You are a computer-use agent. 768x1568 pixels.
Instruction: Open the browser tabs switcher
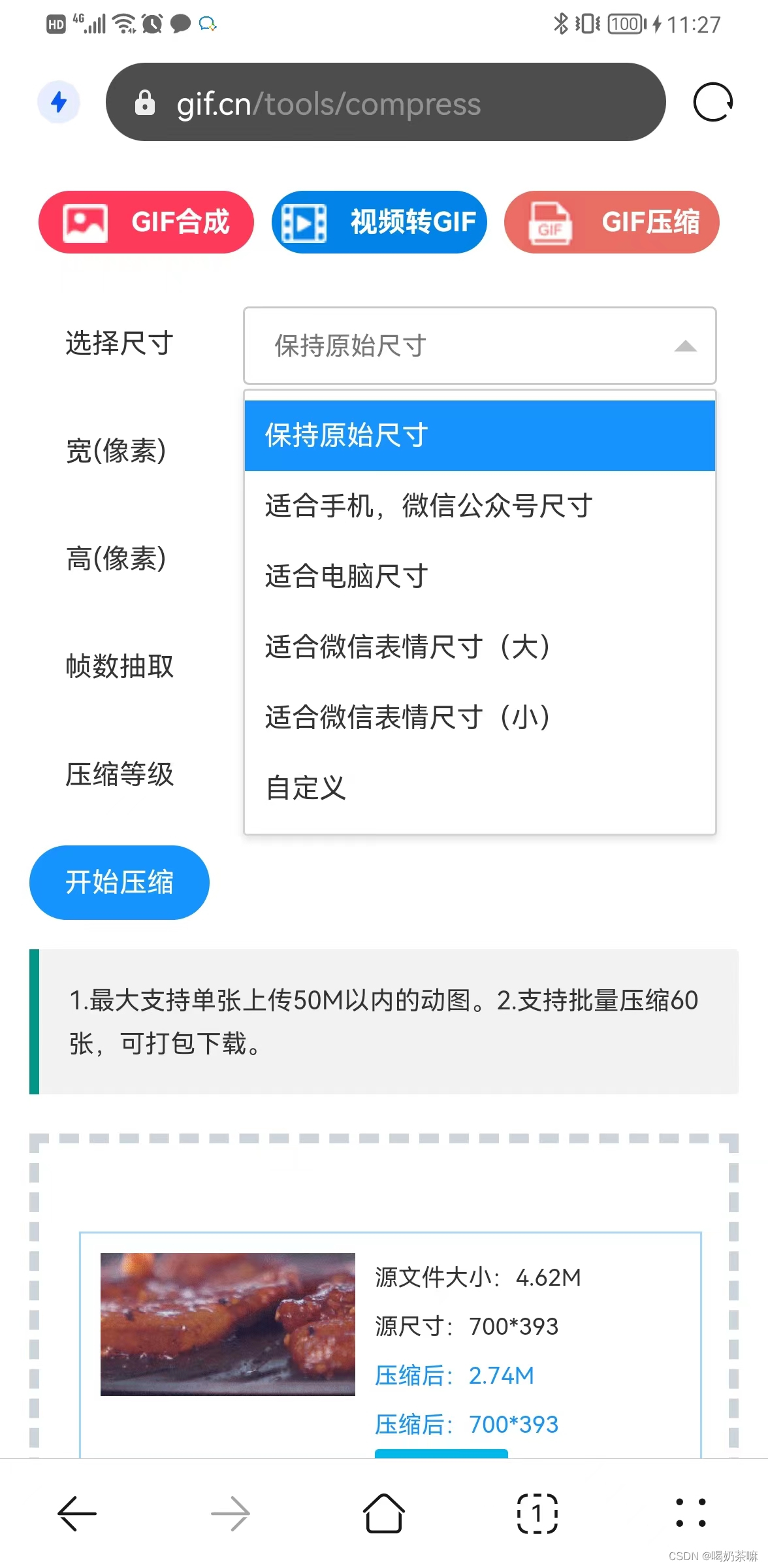click(537, 1513)
